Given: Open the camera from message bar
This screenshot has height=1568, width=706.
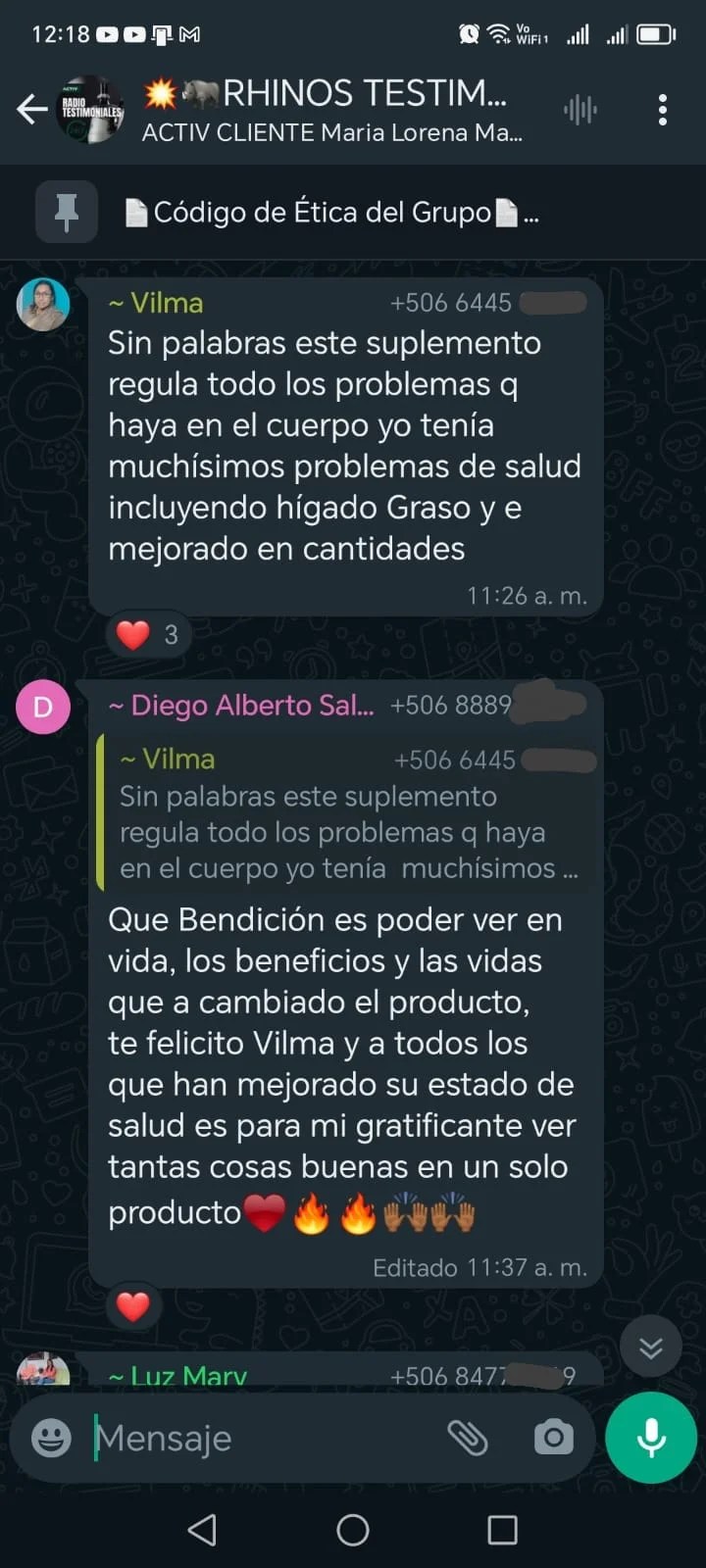Looking at the screenshot, I should (x=554, y=1438).
